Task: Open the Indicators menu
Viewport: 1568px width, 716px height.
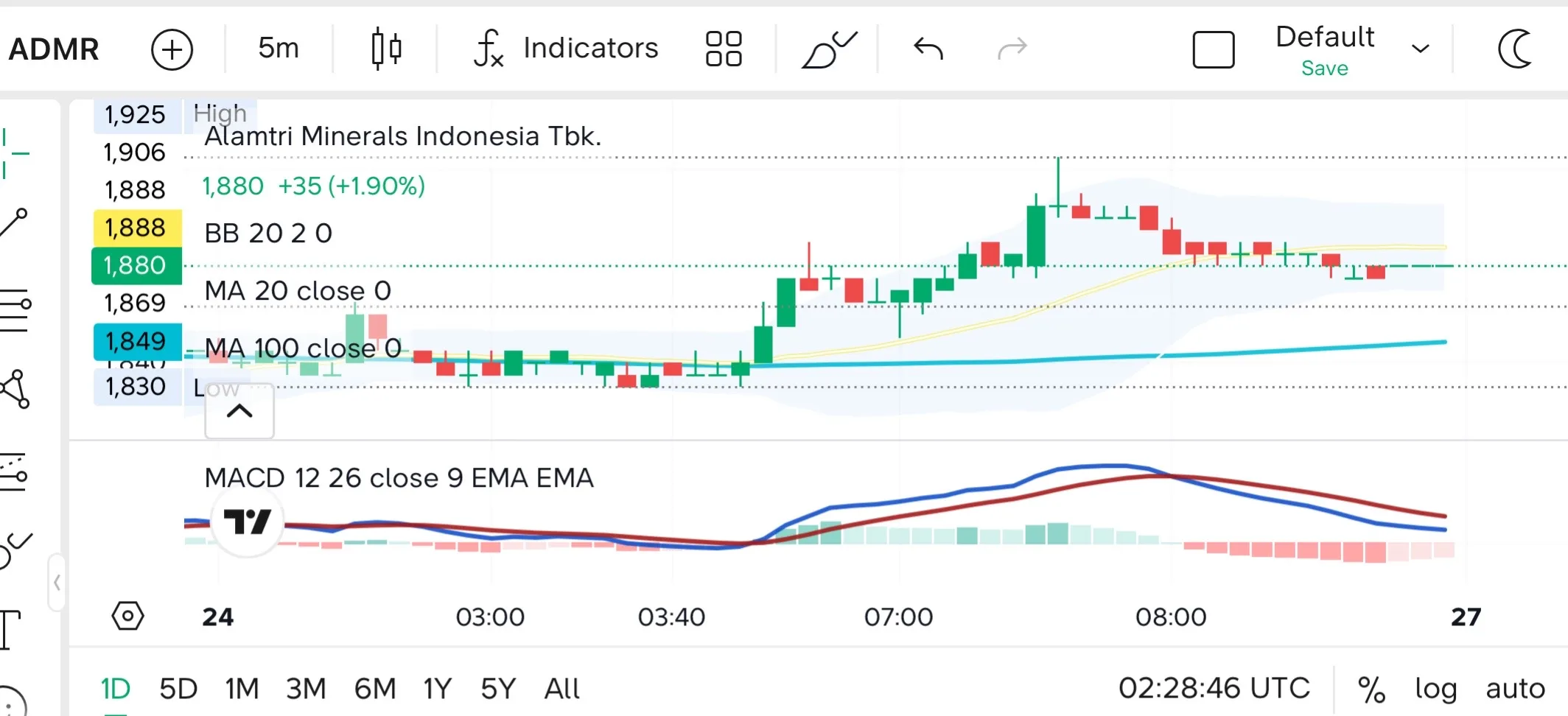Action: point(566,49)
